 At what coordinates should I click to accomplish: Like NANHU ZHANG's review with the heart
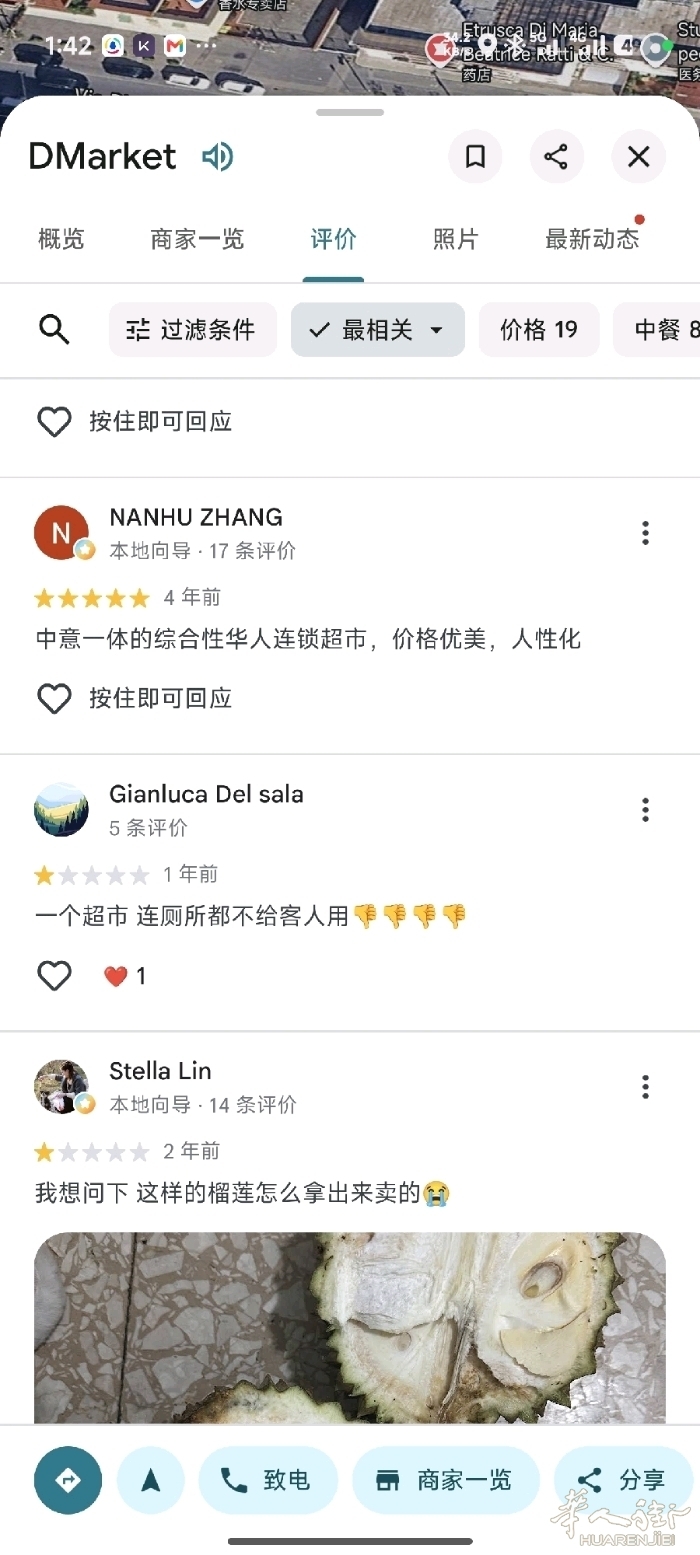[54, 698]
